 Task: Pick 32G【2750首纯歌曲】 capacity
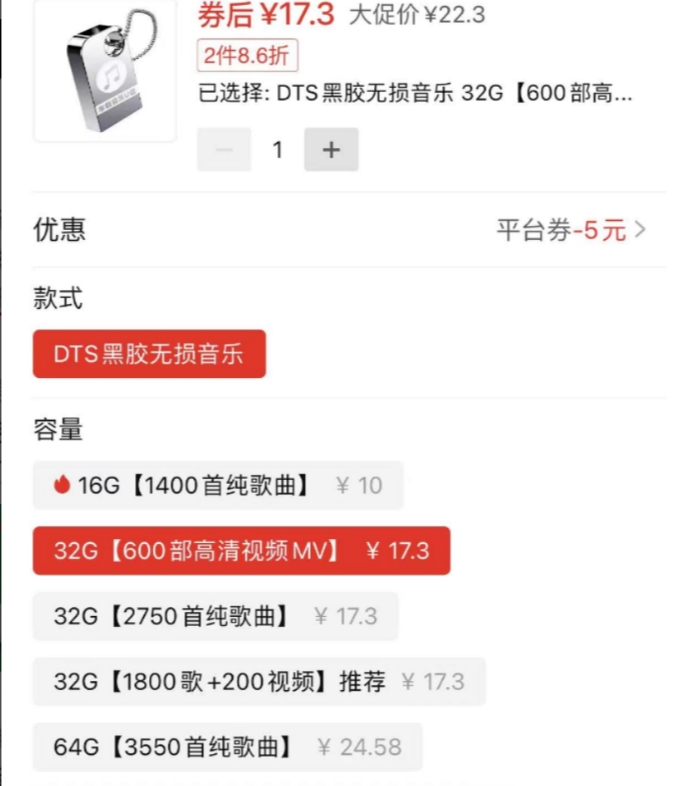(x=215, y=616)
